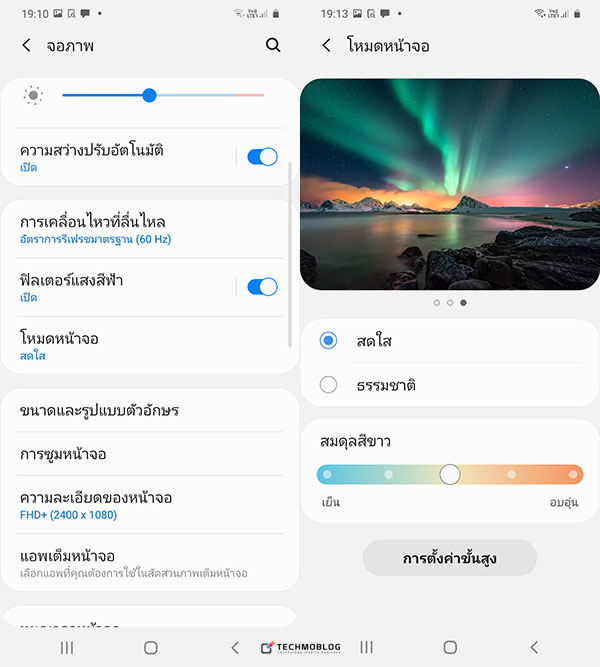
Task: Set white balance to the coolest เย็น point
Action: 326,474
